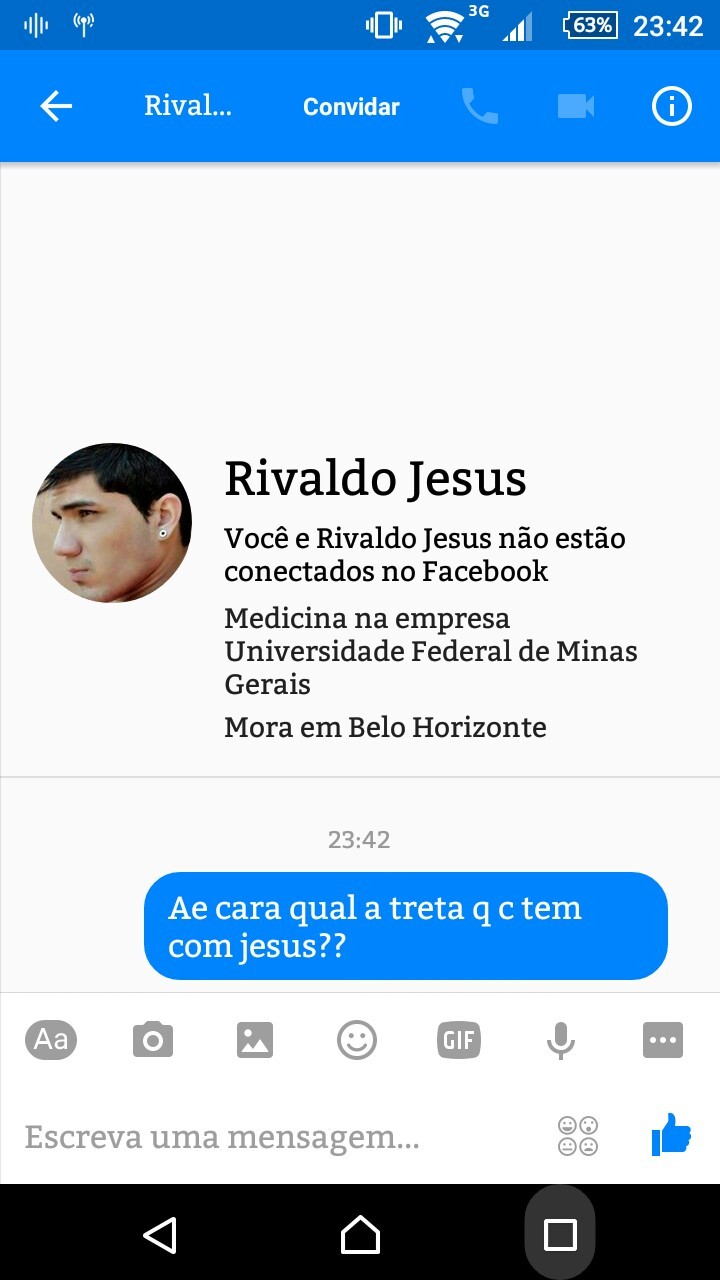Open recent apps from navigation bar
This screenshot has width=720, height=1280.
pyautogui.click(x=560, y=1235)
